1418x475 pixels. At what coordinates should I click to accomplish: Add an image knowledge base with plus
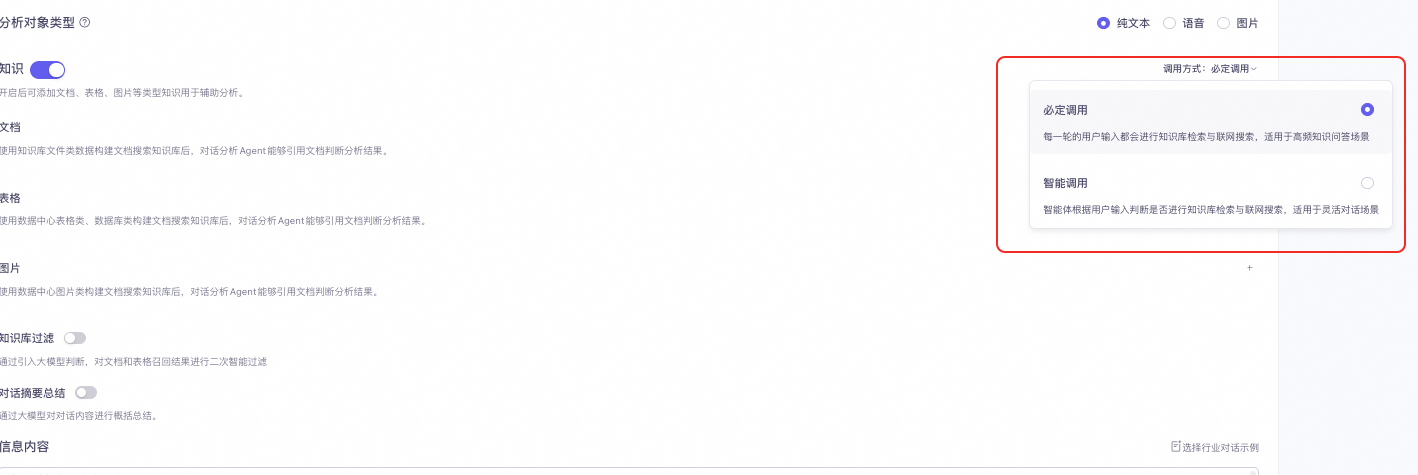point(1249,268)
